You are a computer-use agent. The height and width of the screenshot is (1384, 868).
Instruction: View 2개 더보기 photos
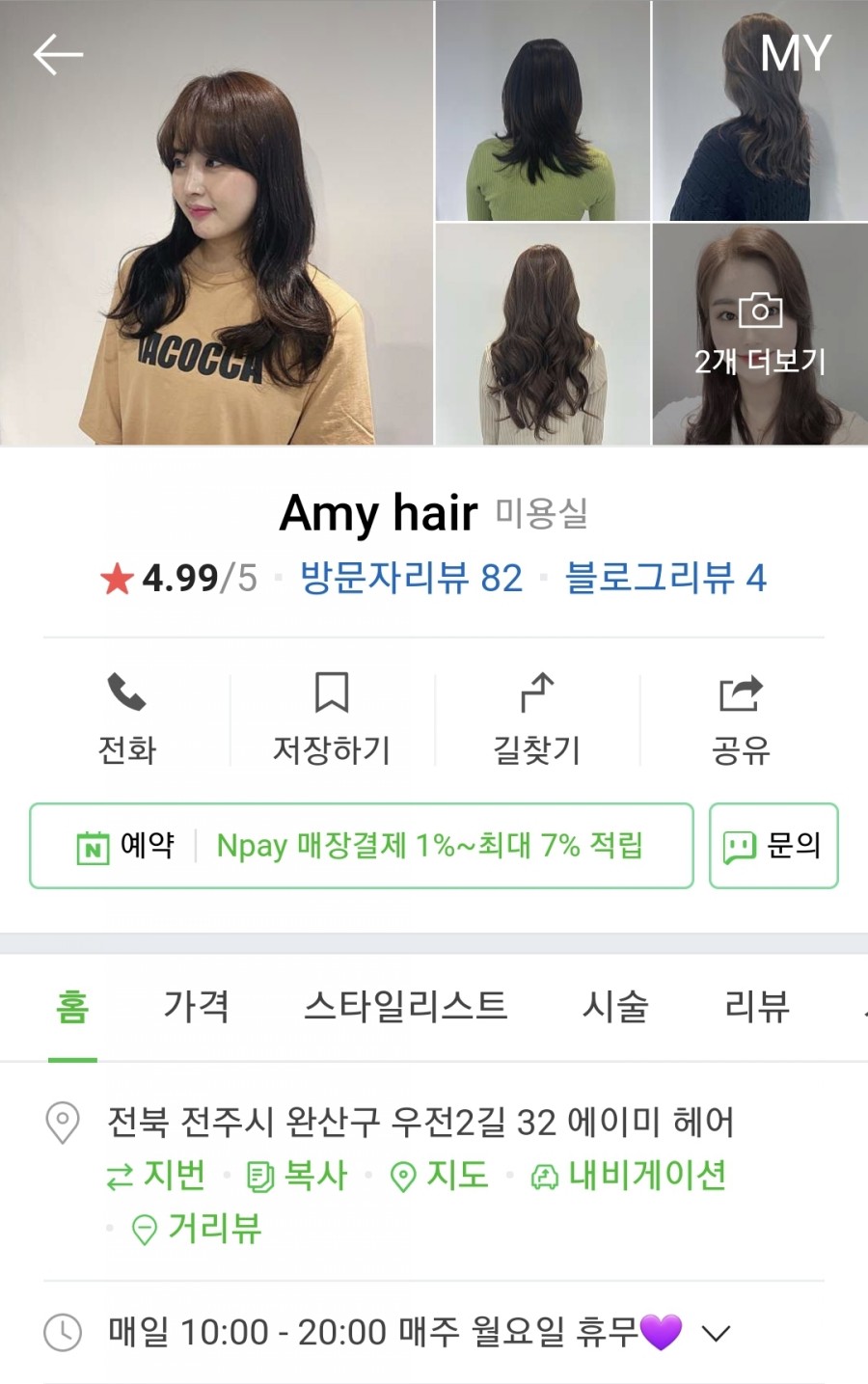[x=760, y=335]
